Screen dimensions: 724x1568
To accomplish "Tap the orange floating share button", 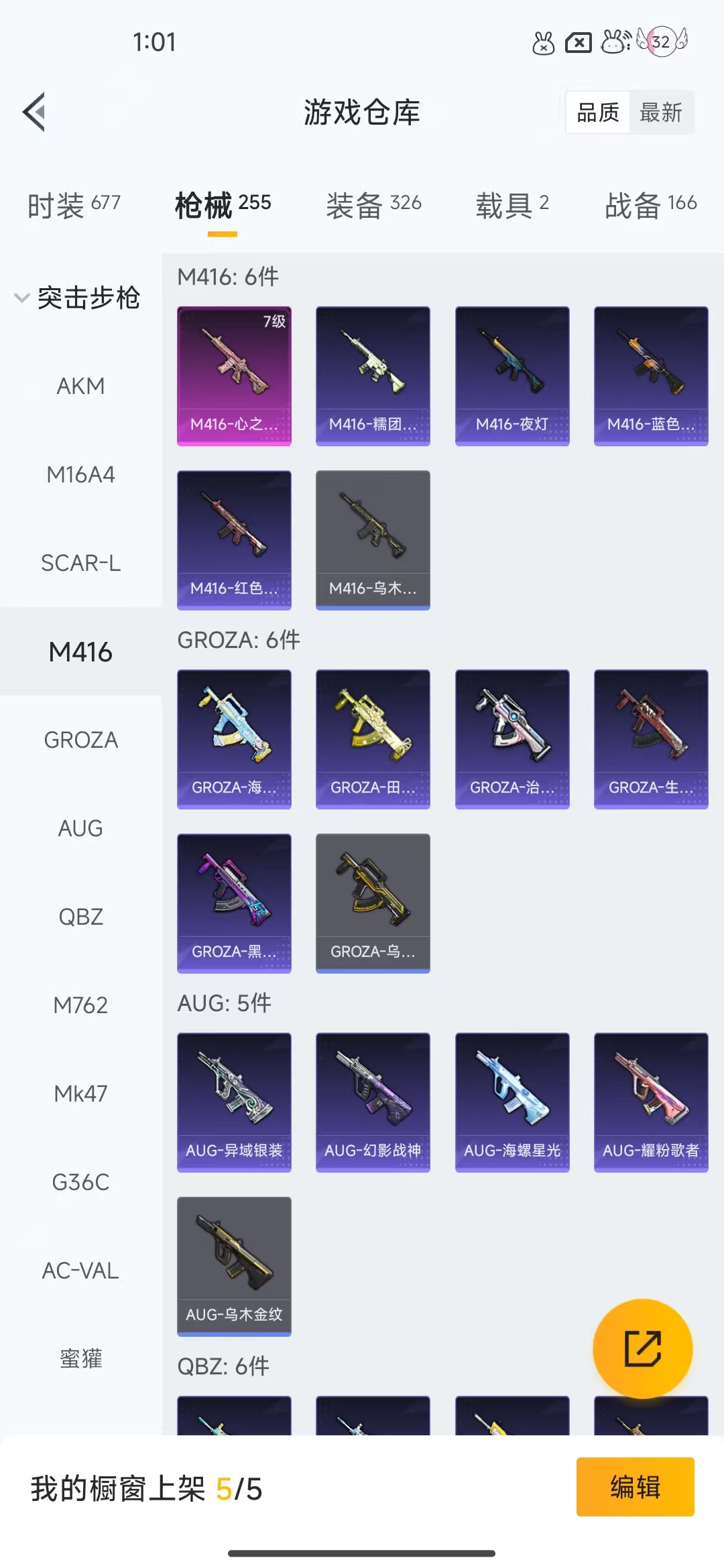I will click(643, 1349).
